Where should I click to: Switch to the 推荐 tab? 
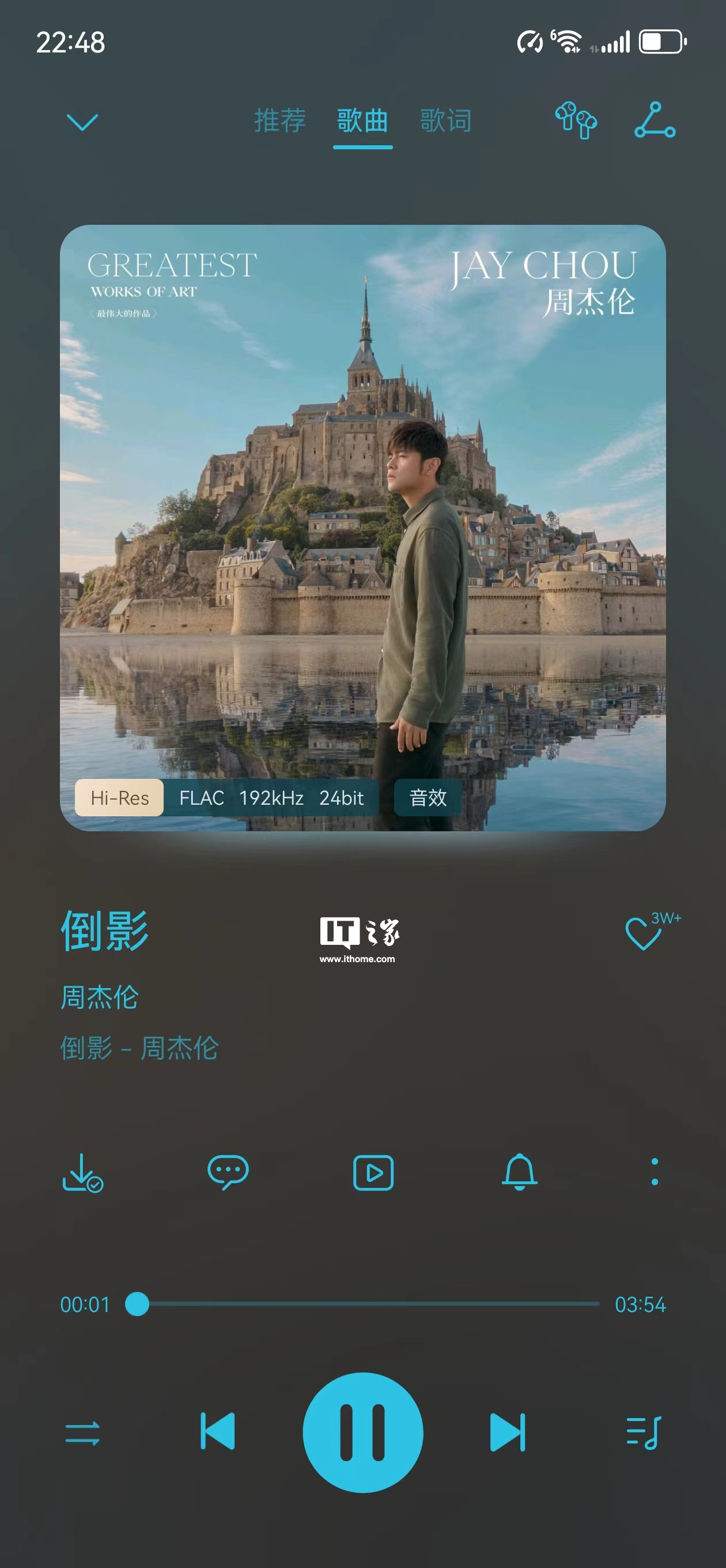point(279,120)
